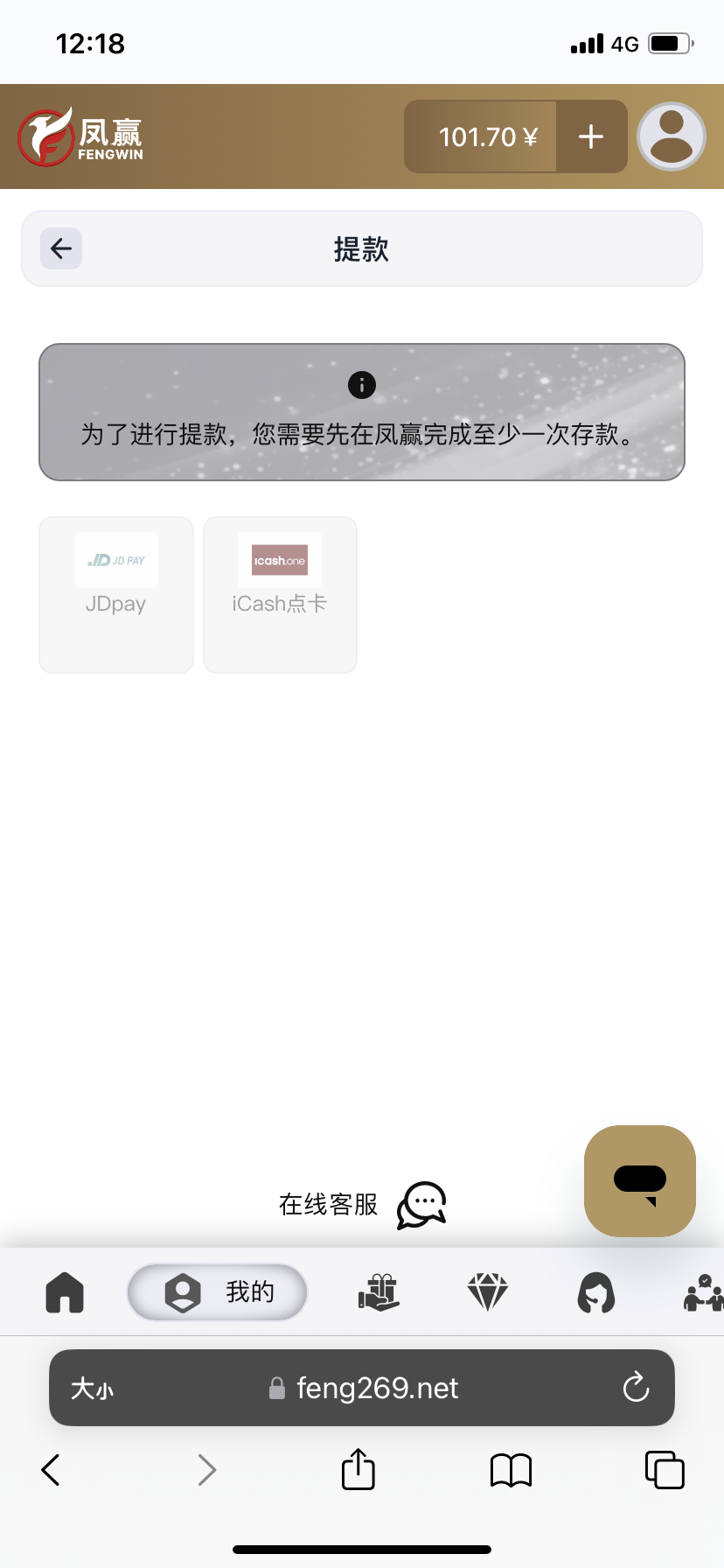The width and height of the screenshot is (724, 1568).
Task: Open the referral people tab
Action: tap(703, 1291)
